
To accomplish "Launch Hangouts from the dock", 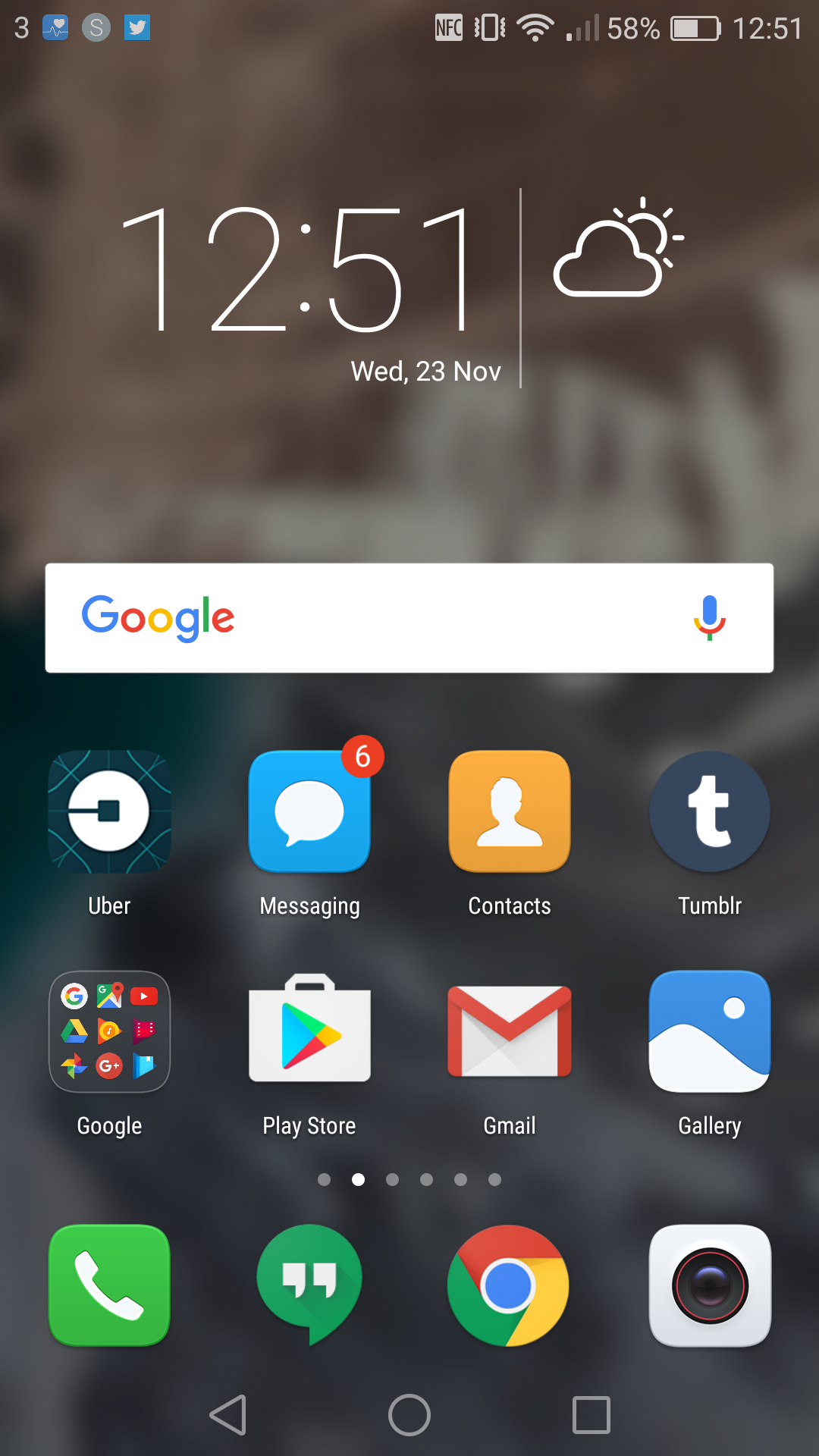I will coord(309,1285).
